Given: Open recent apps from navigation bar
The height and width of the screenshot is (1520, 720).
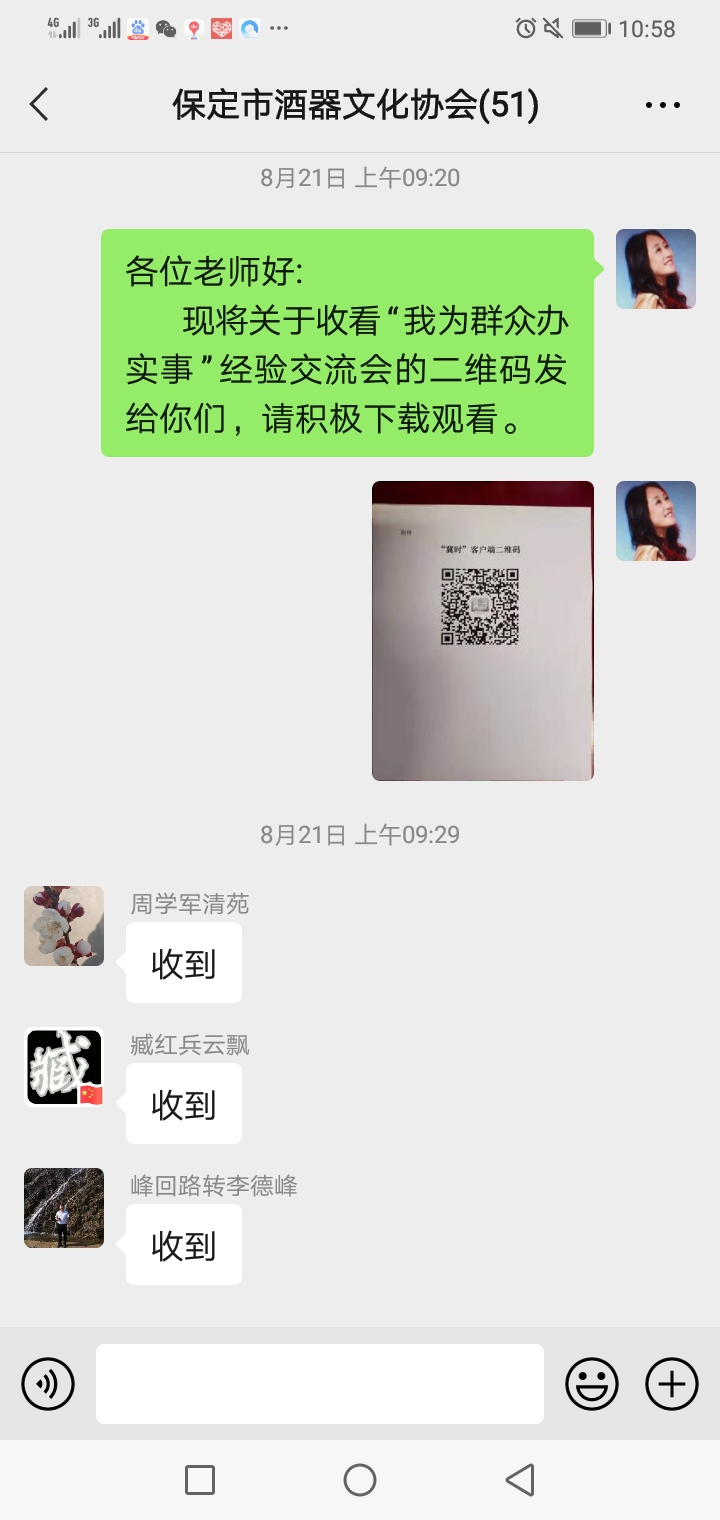Looking at the screenshot, I should click(x=200, y=1480).
